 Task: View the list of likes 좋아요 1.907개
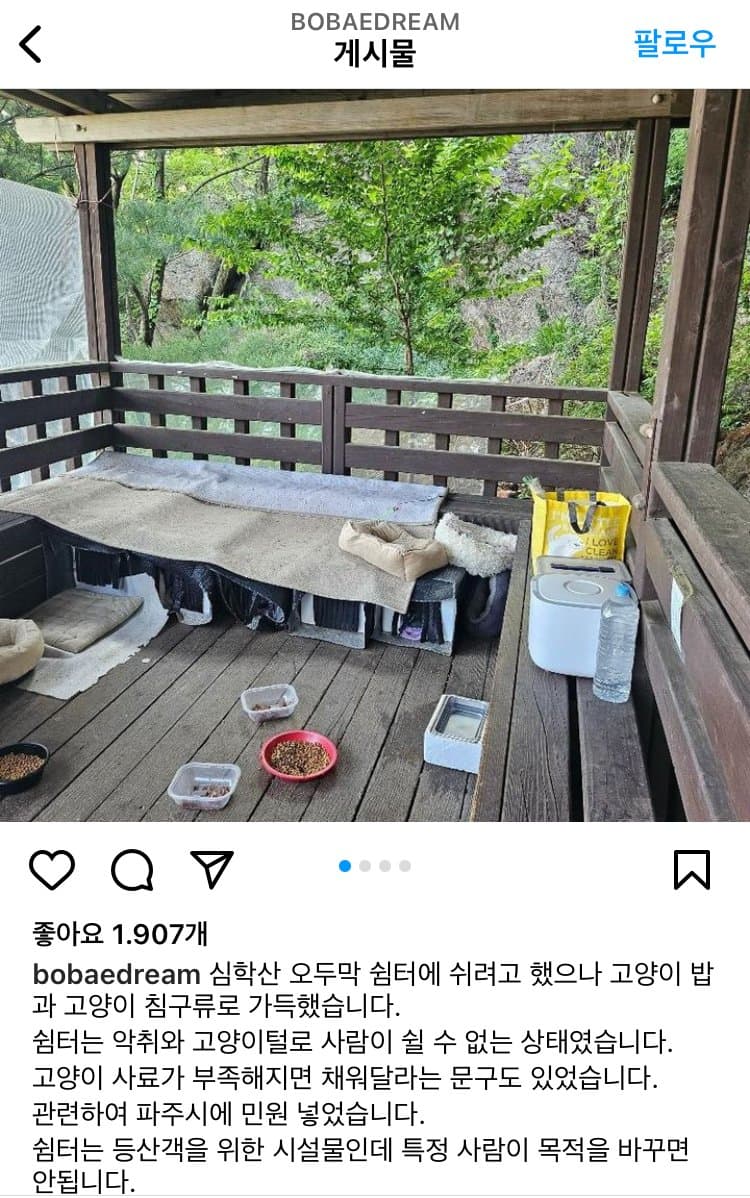pyautogui.click(x=120, y=934)
